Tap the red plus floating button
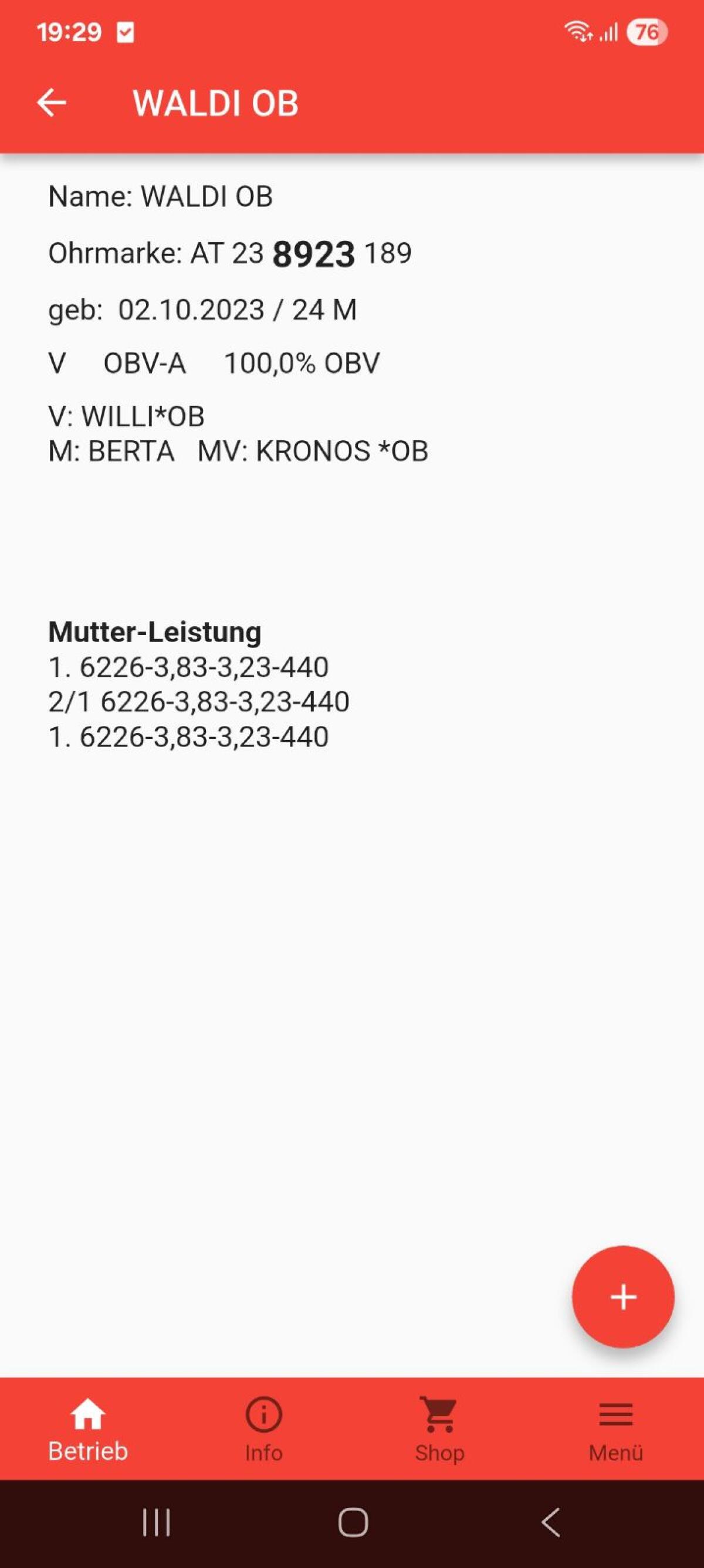 click(622, 1297)
